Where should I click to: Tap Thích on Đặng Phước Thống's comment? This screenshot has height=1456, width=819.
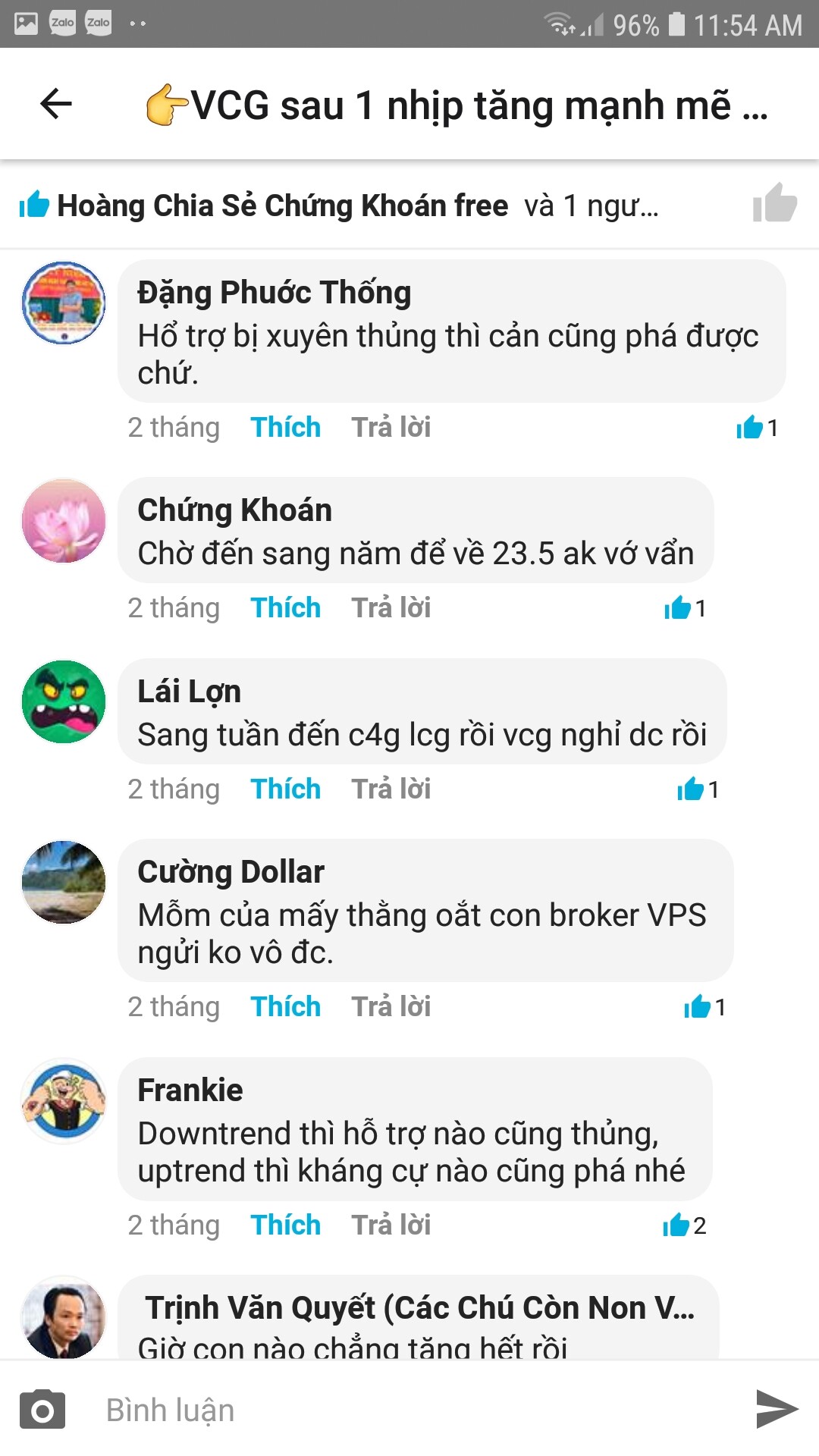[x=285, y=427]
